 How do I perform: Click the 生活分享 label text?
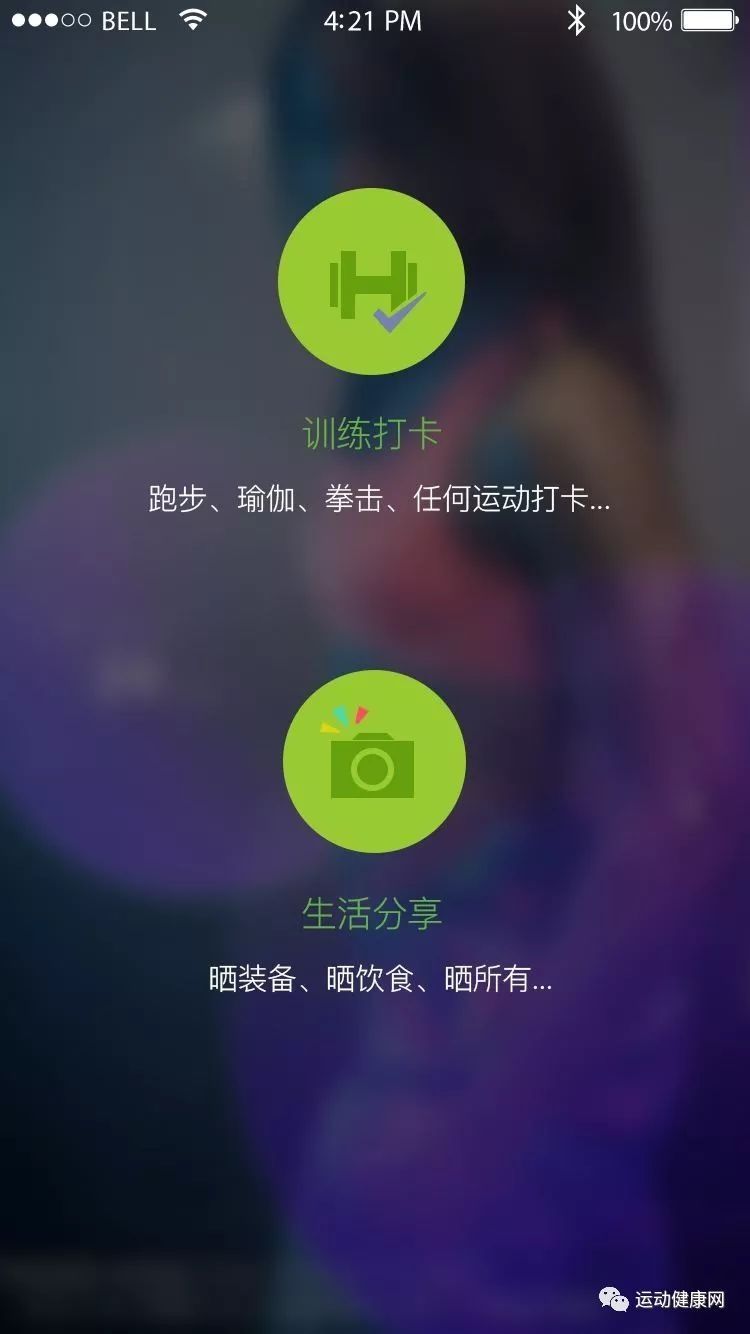pyautogui.click(x=373, y=912)
